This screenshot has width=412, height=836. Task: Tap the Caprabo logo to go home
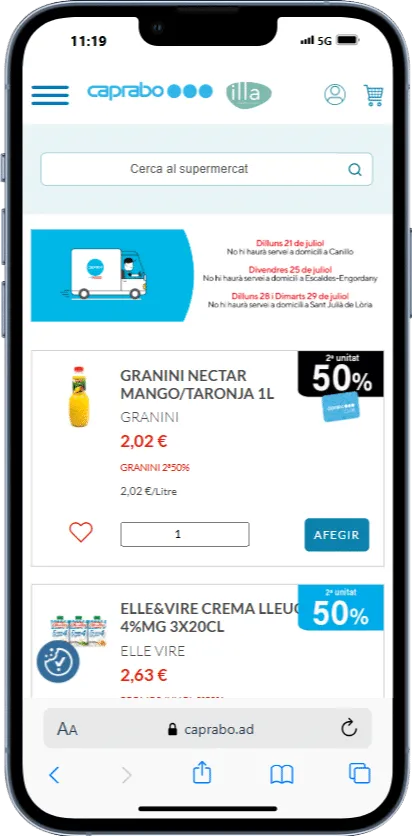point(150,91)
